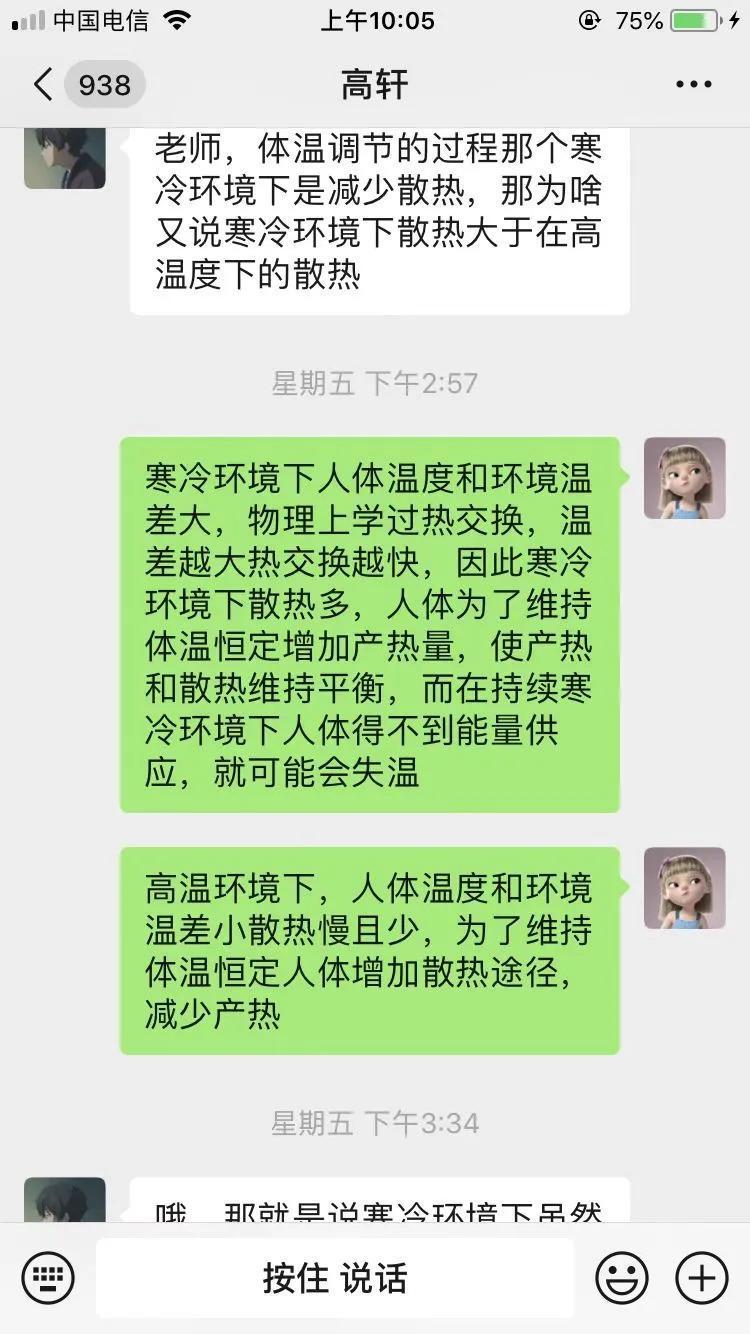
Task: Open 高轩's avatar beside the 体温调节 question
Action: pyautogui.click(x=65, y=156)
